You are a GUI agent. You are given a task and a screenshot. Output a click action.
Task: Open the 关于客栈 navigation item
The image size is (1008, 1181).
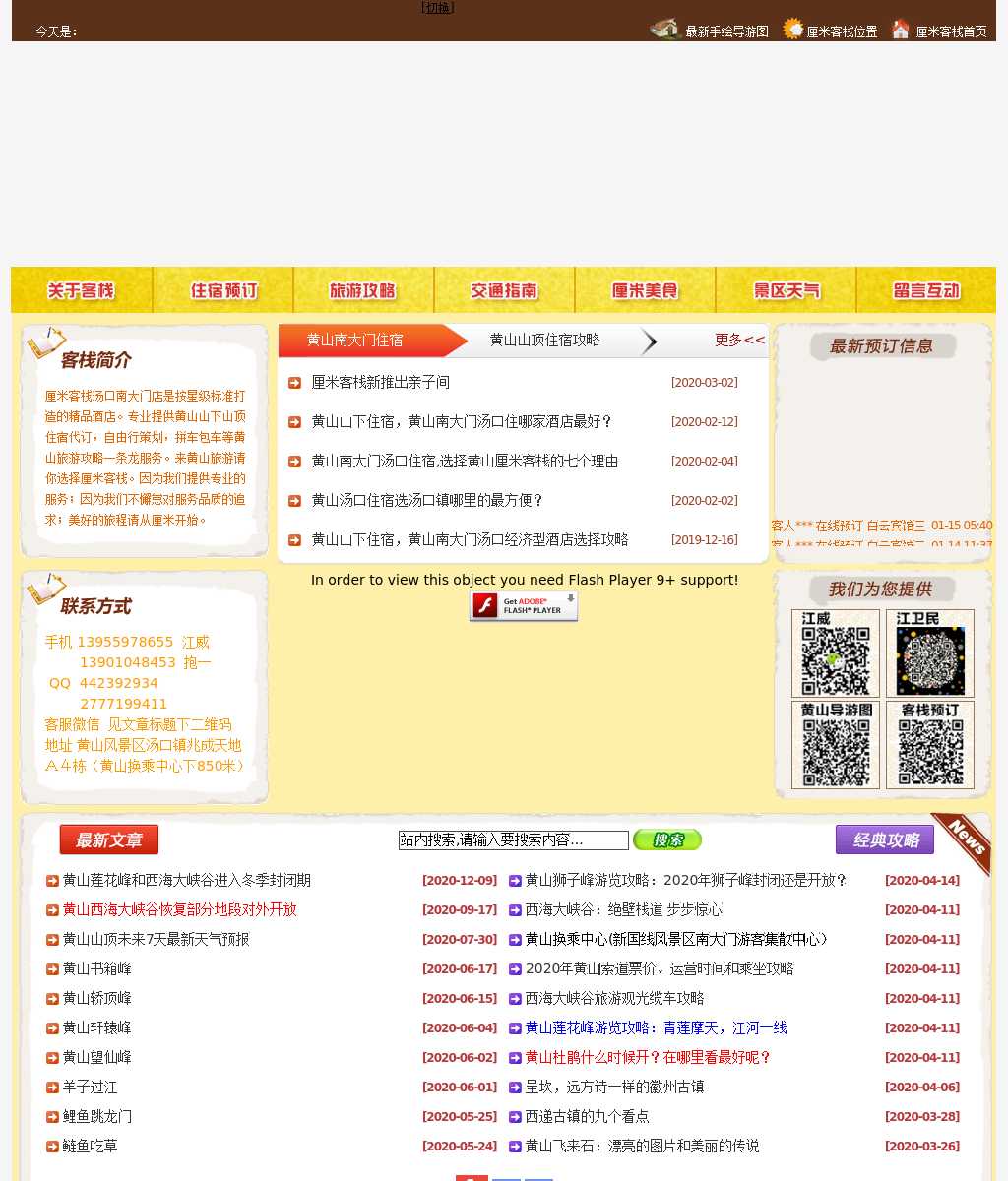click(x=82, y=290)
